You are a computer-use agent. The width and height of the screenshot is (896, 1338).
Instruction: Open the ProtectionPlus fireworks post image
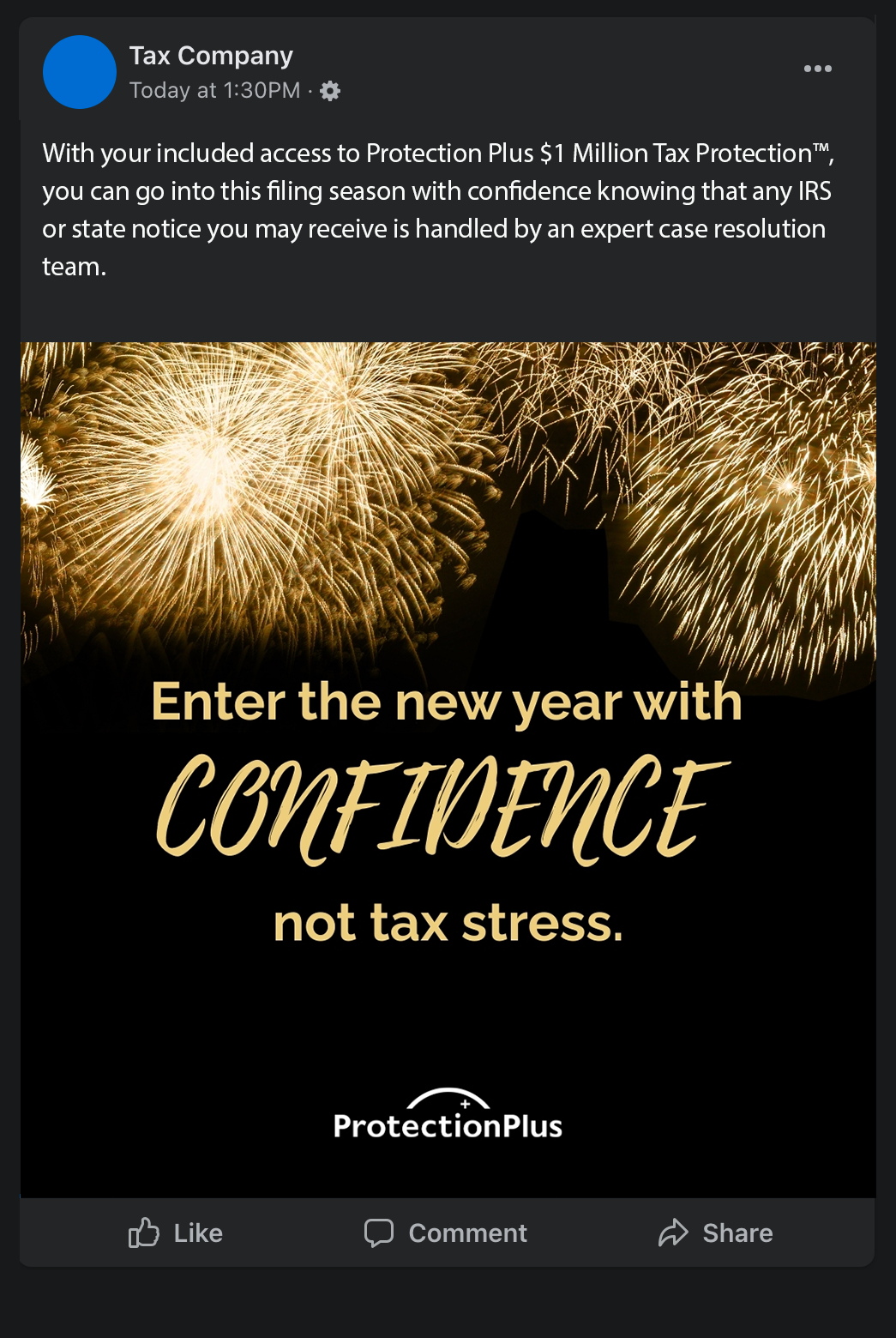448,769
